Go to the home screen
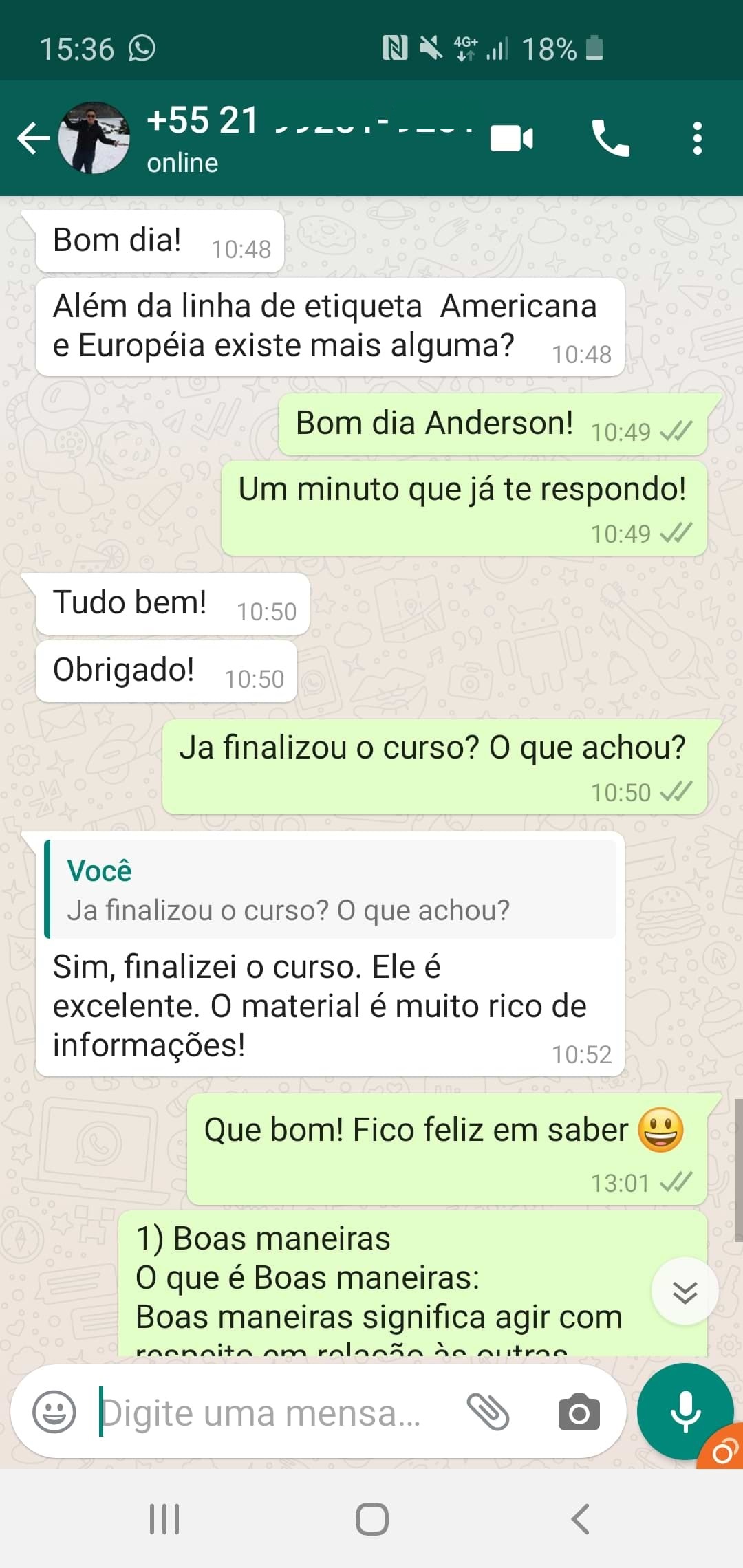This screenshot has height=1568, width=743. click(x=371, y=1518)
